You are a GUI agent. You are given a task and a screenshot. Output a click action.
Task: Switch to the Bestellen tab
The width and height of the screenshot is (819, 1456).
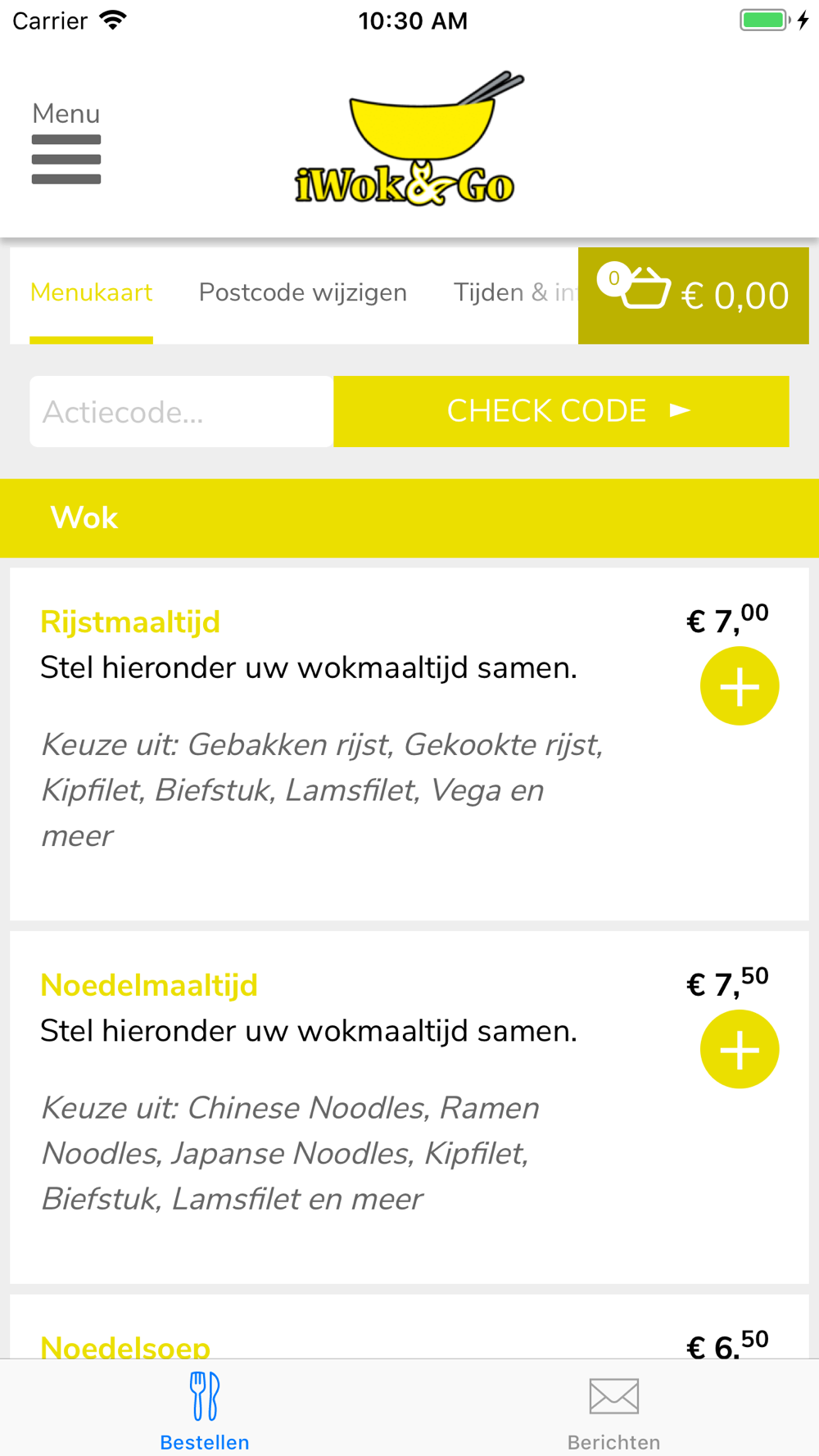tap(205, 1410)
